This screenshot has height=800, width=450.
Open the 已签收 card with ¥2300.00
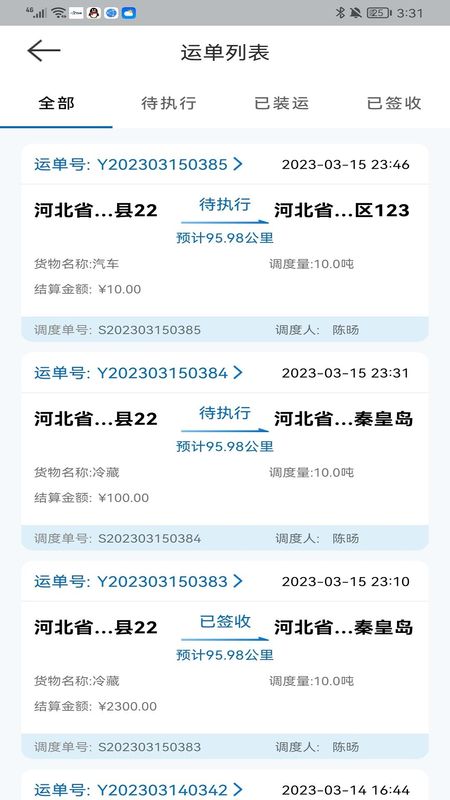(x=224, y=660)
